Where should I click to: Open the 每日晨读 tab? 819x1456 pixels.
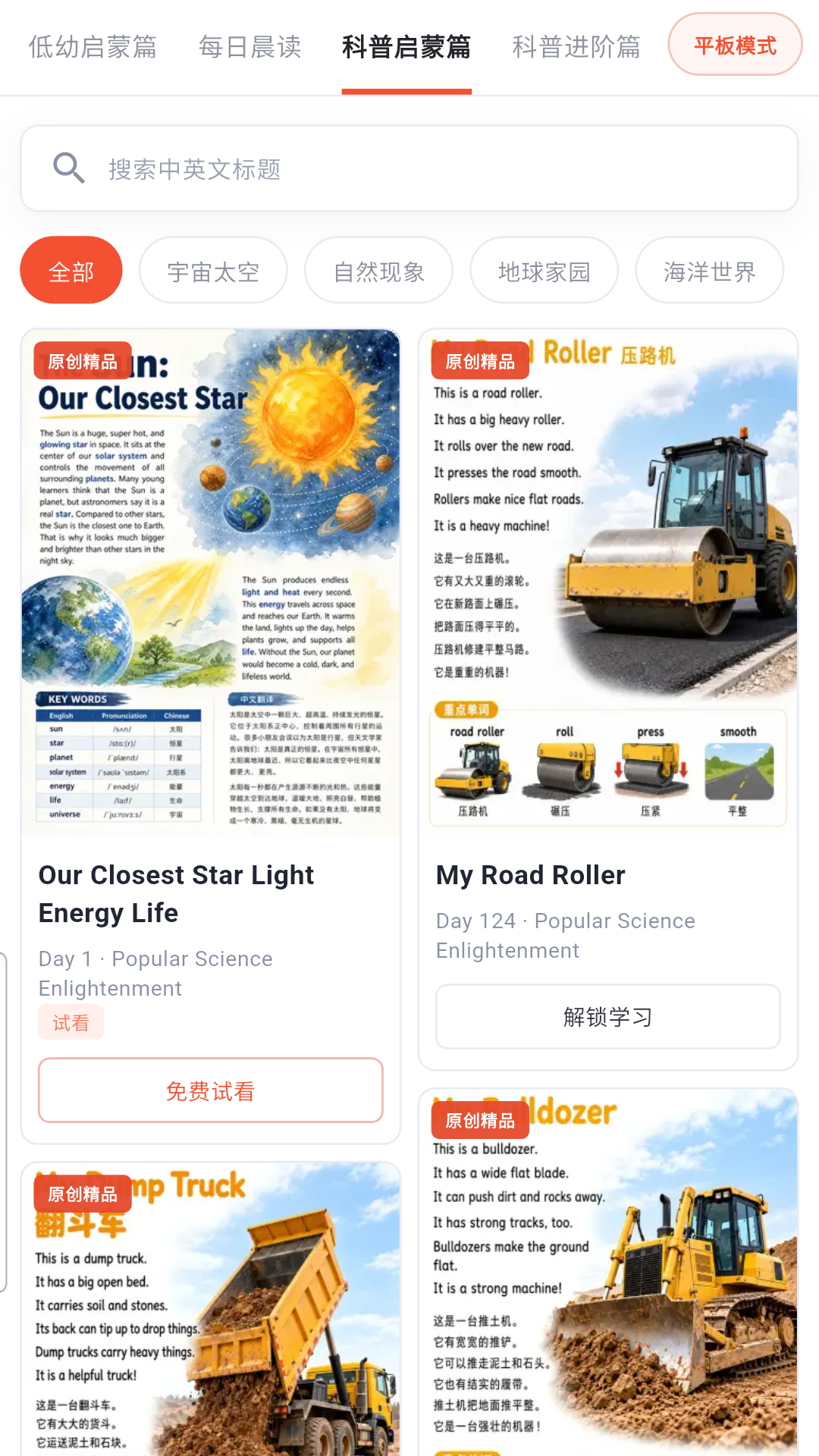249,47
